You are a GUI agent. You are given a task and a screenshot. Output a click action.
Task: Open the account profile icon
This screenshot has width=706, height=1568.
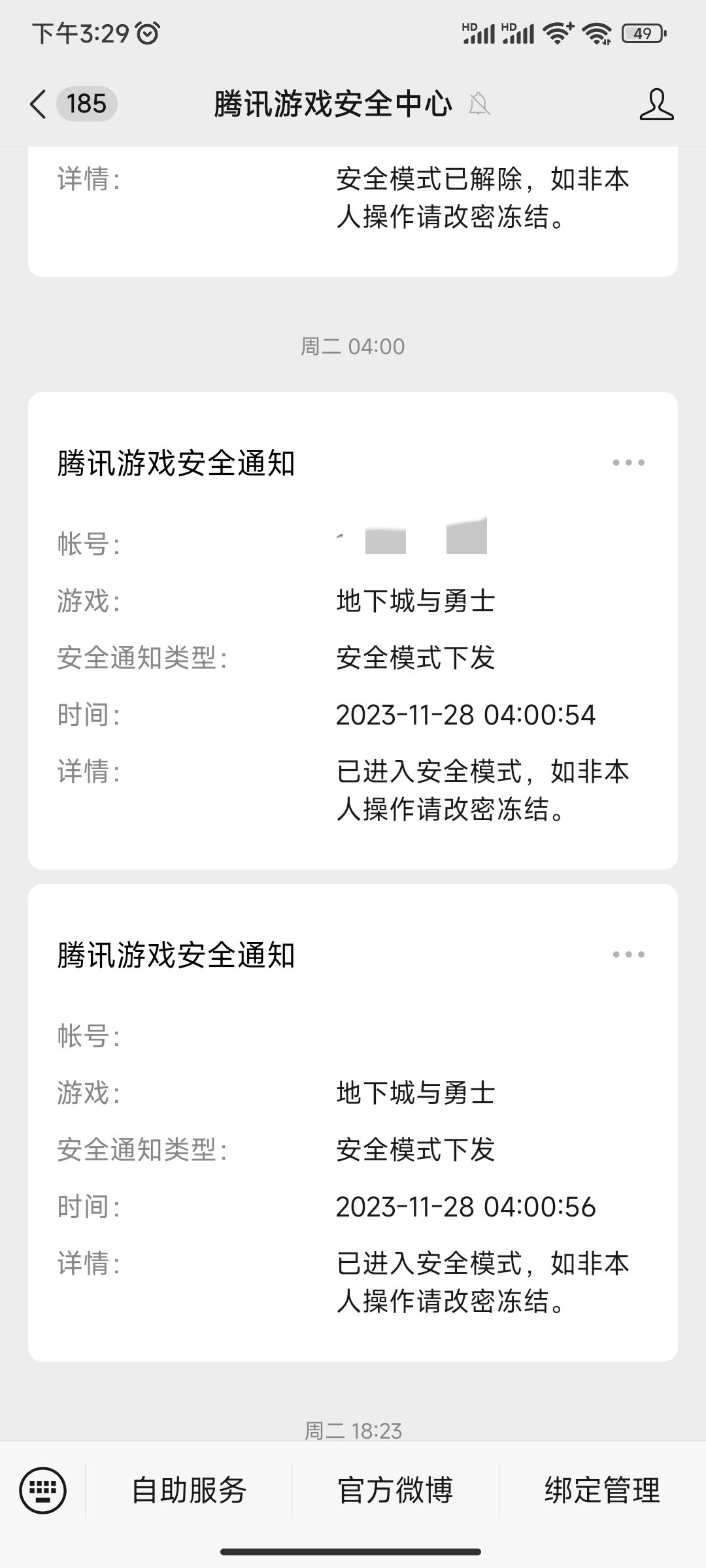pos(656,104)
